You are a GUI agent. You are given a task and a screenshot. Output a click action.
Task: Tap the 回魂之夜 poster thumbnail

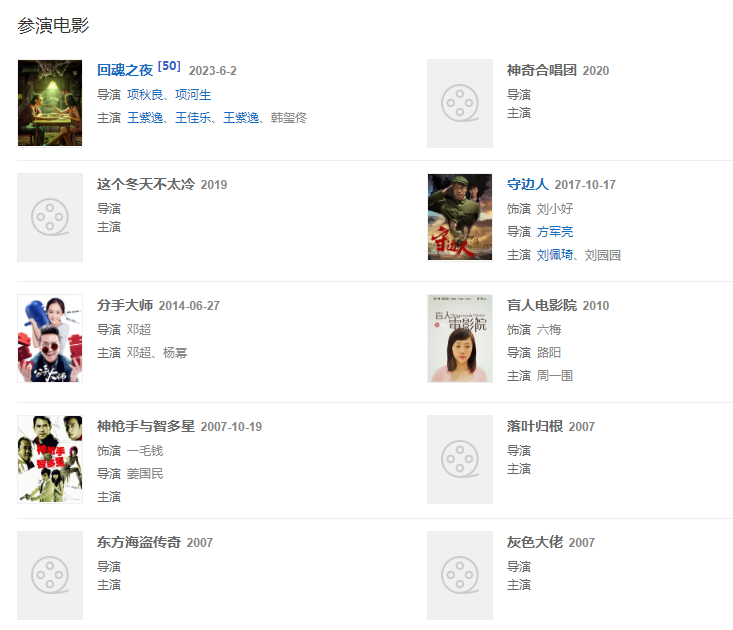50,103
